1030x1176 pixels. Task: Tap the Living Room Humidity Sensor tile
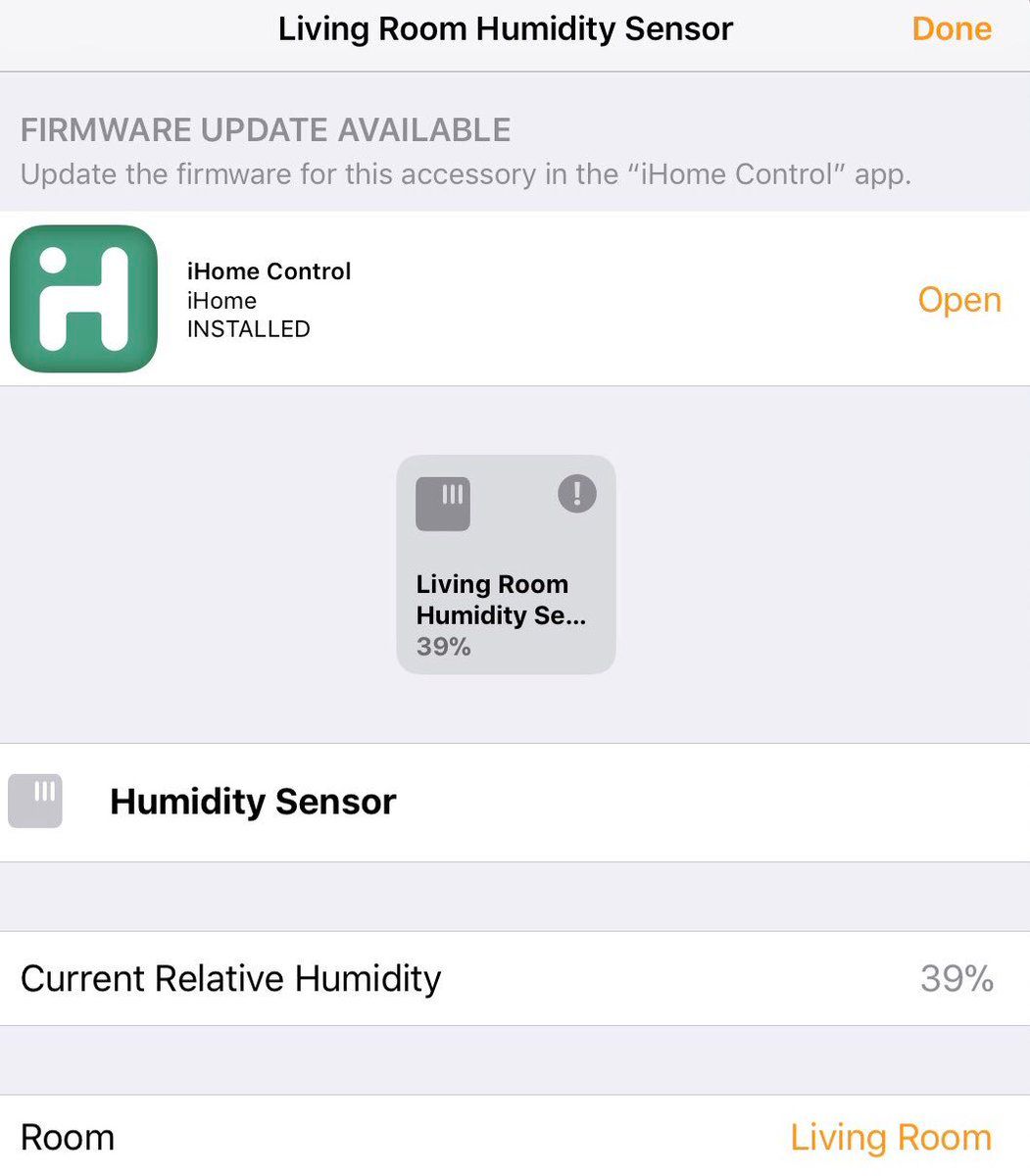tap(506, 564)
